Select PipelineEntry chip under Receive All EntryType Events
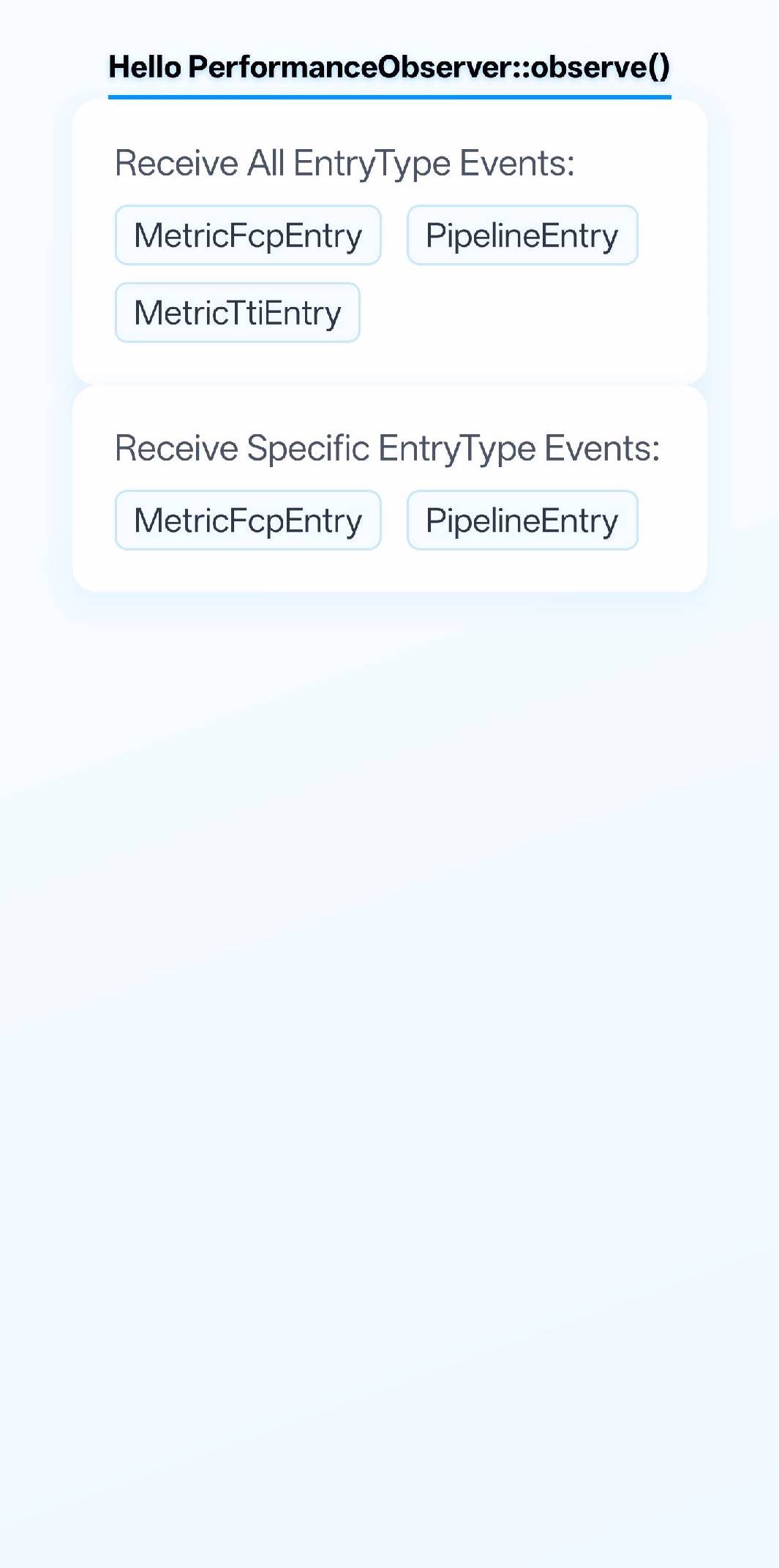Viewport: 779px width, 1568px height. [522, 235]
